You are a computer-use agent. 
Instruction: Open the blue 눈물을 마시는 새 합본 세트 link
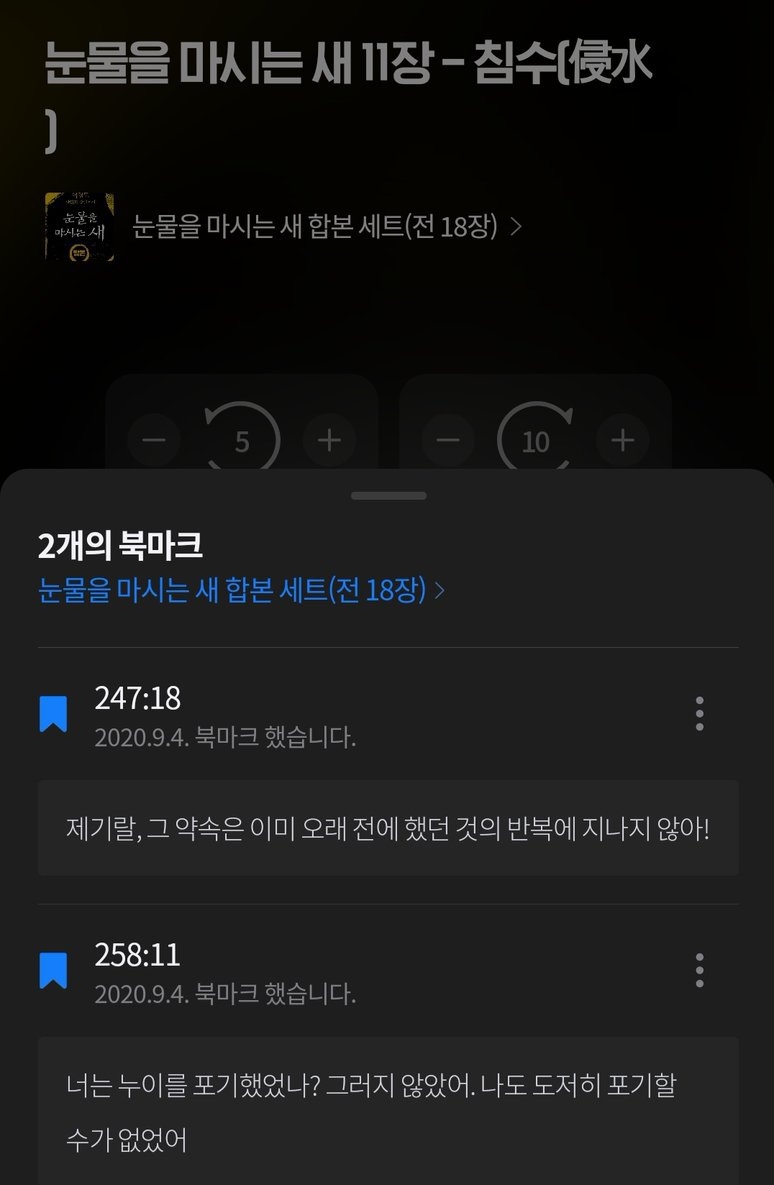click(241, 589)
